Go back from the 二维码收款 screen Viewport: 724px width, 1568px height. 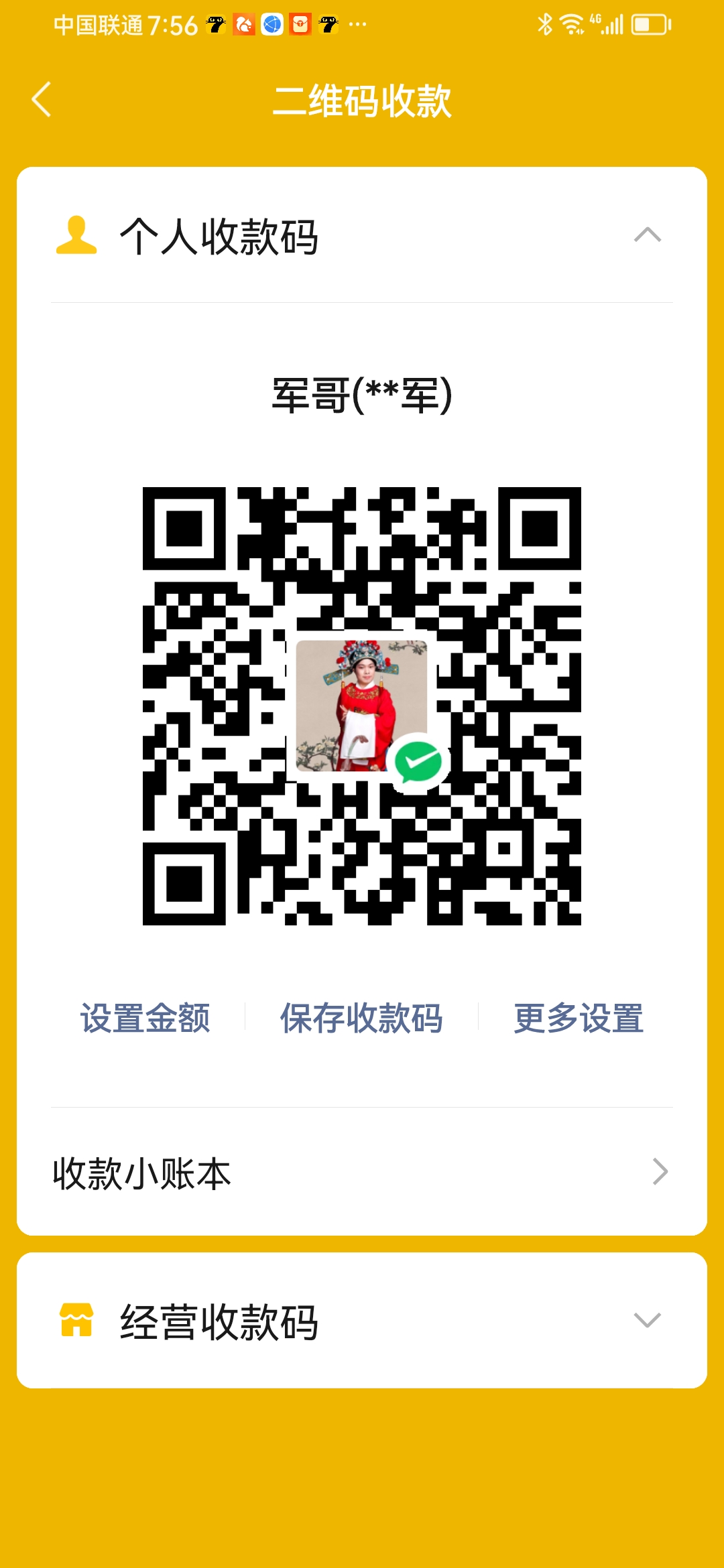pyautogui.click(x=42, y=100)
